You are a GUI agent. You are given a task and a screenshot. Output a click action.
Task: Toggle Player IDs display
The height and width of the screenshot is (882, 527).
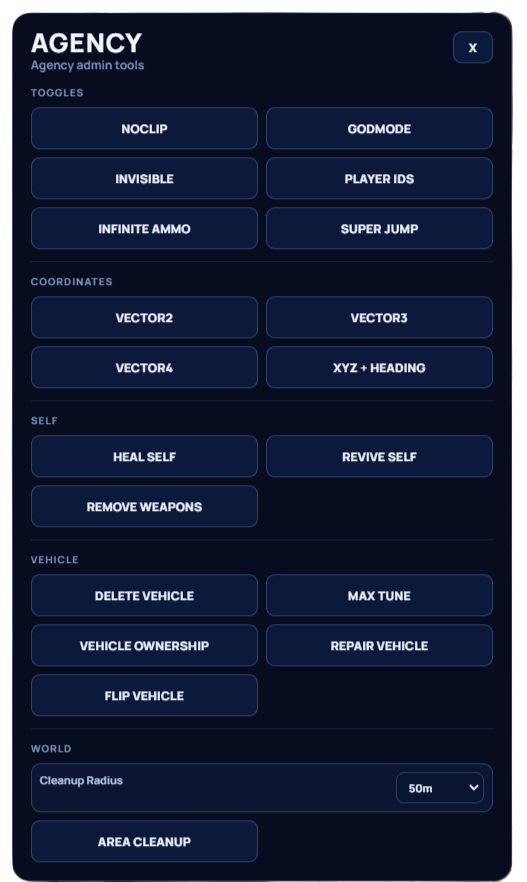379,179
